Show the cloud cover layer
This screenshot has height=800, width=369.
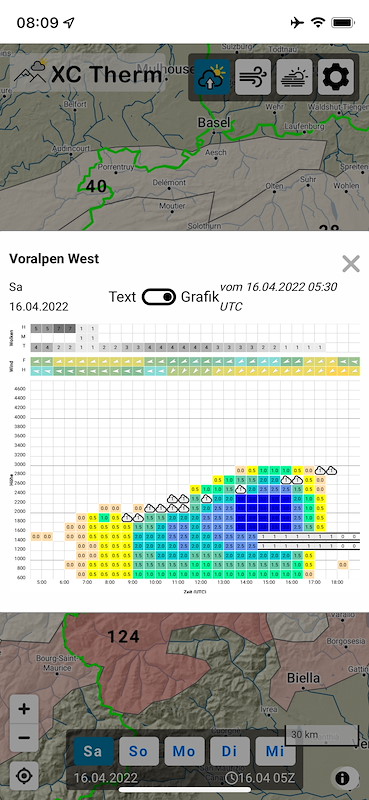pyautogui.click(x=294, y=77)
